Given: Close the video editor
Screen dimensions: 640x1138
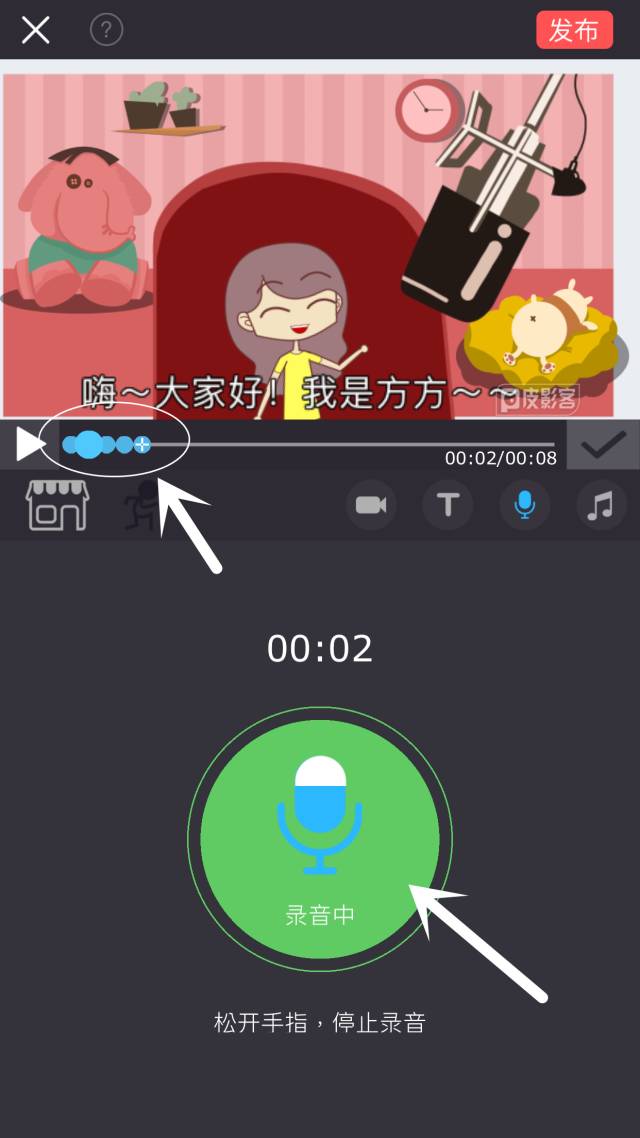Looking at the screenshot, I should point(35,30).
